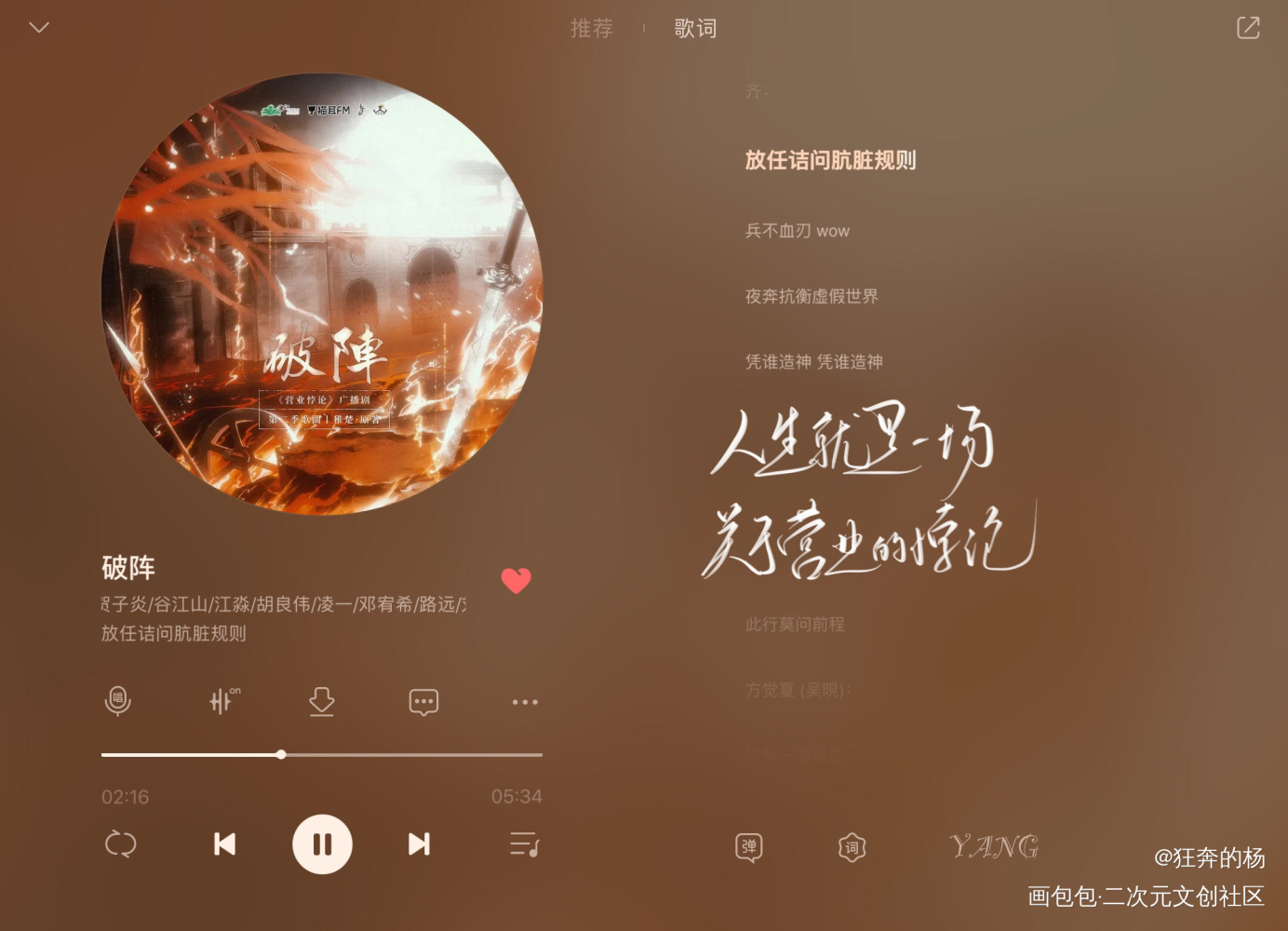Skip to the next track
Viewport: 1288px width, 931px height.
click(x=420, y=844)
